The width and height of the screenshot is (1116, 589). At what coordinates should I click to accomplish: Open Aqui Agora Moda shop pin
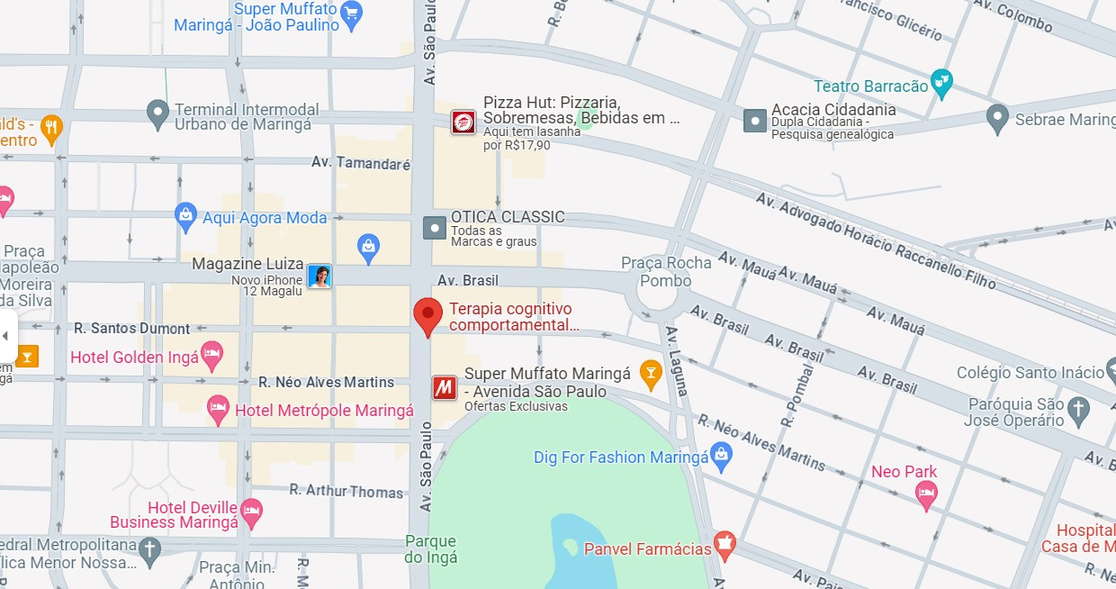(186, 214)
